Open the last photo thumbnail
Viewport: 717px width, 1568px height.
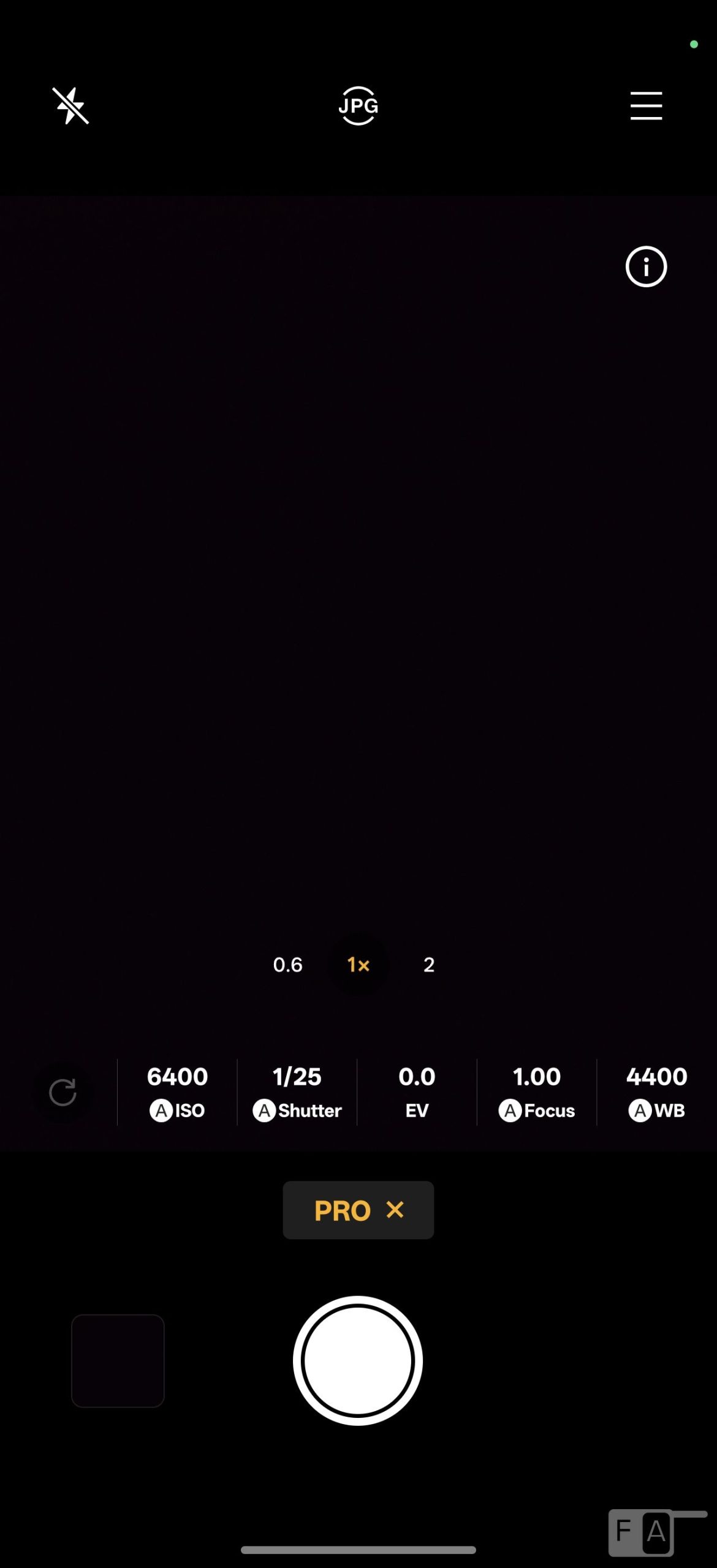tap(118, 1360)
